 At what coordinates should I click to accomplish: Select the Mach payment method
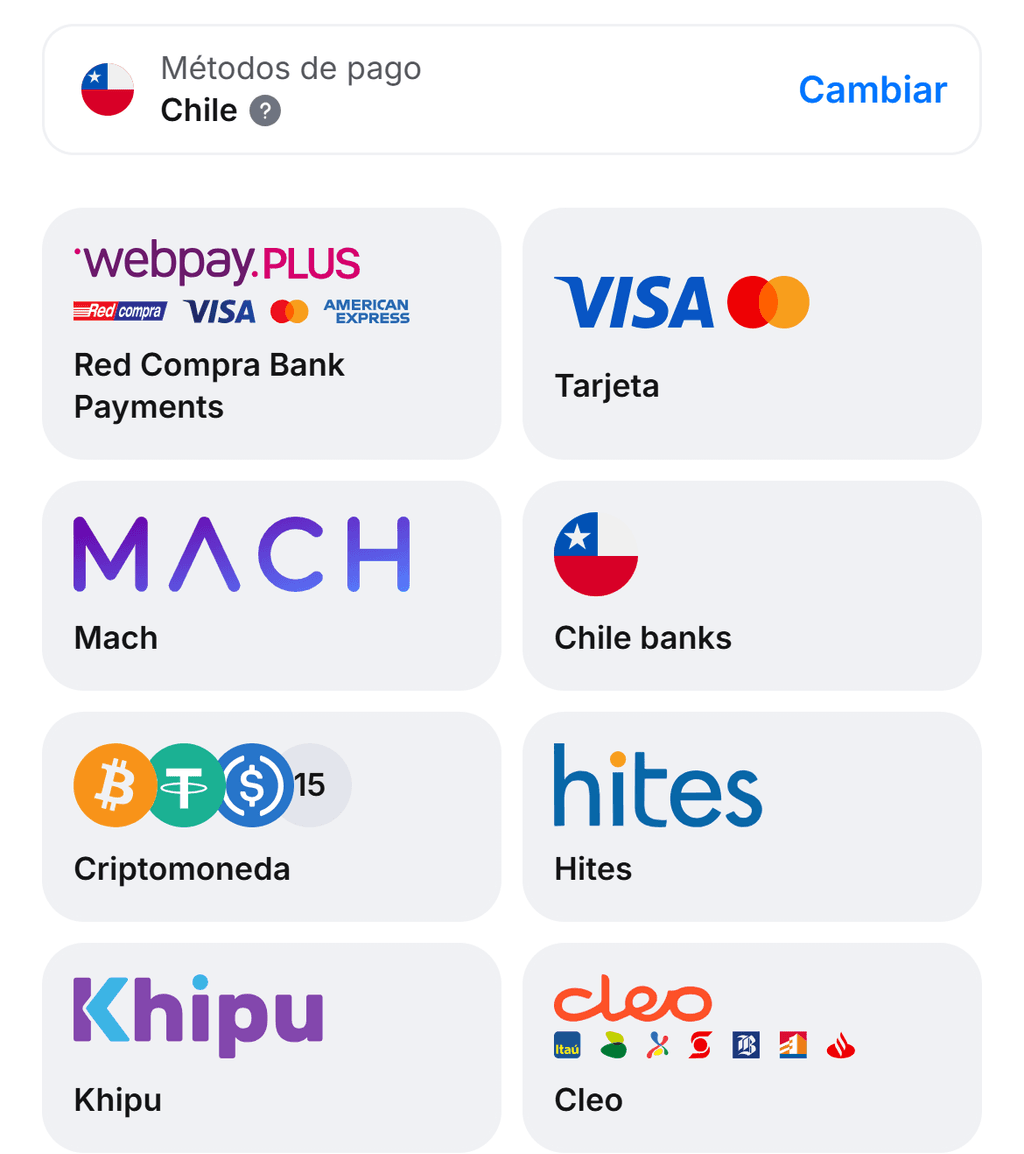coord(271,585)
